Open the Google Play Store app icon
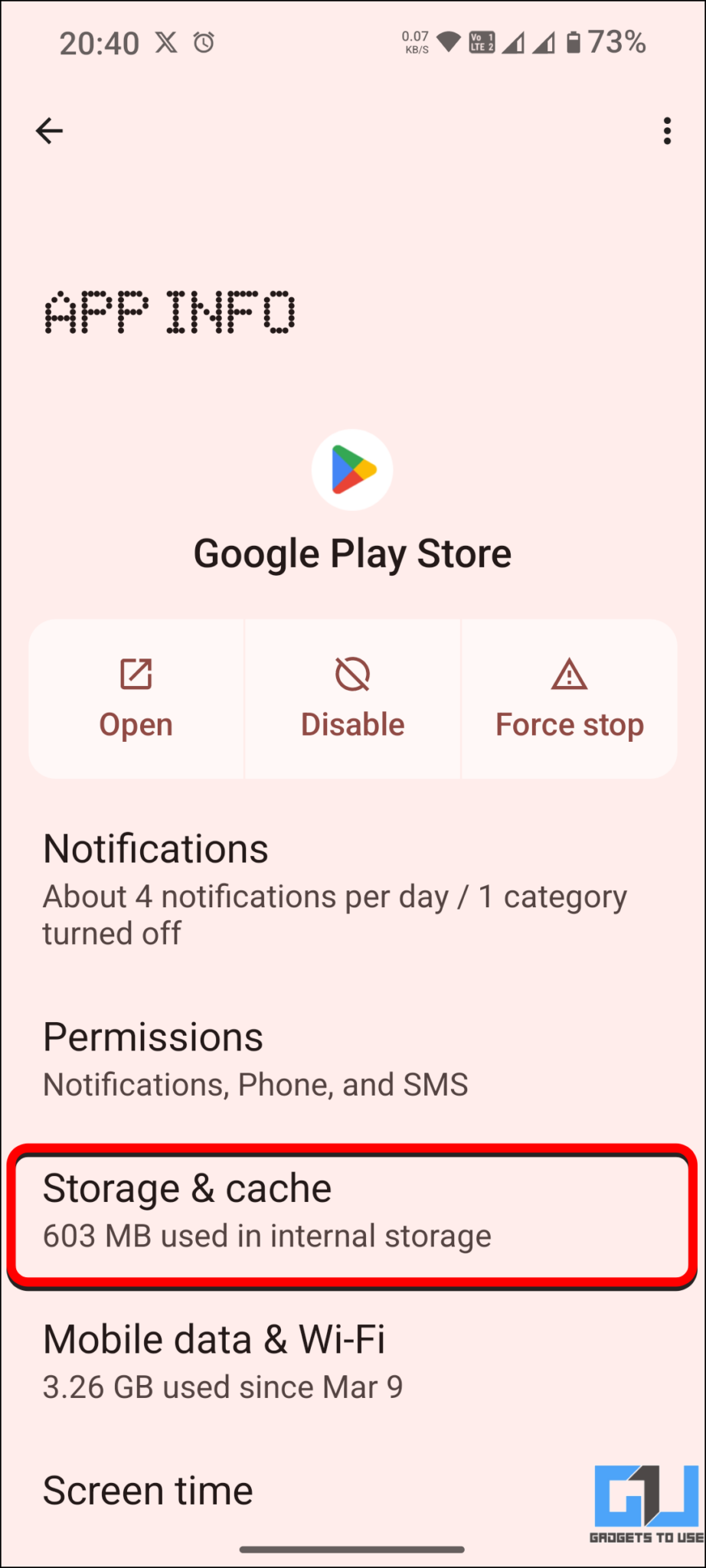Screen dimensions: 706x1568 [352, 469]
